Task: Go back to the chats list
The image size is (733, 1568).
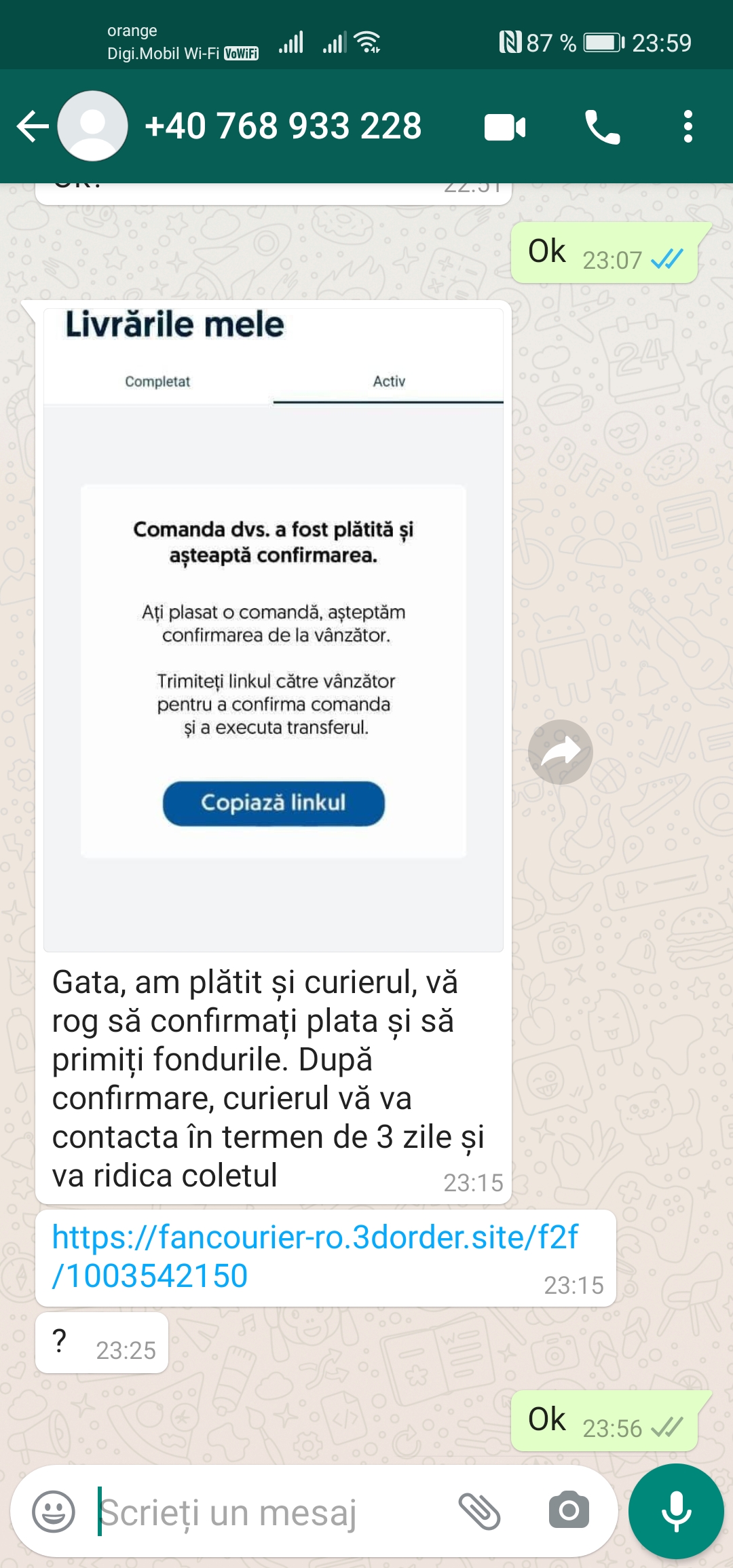Action: (32, 126)
